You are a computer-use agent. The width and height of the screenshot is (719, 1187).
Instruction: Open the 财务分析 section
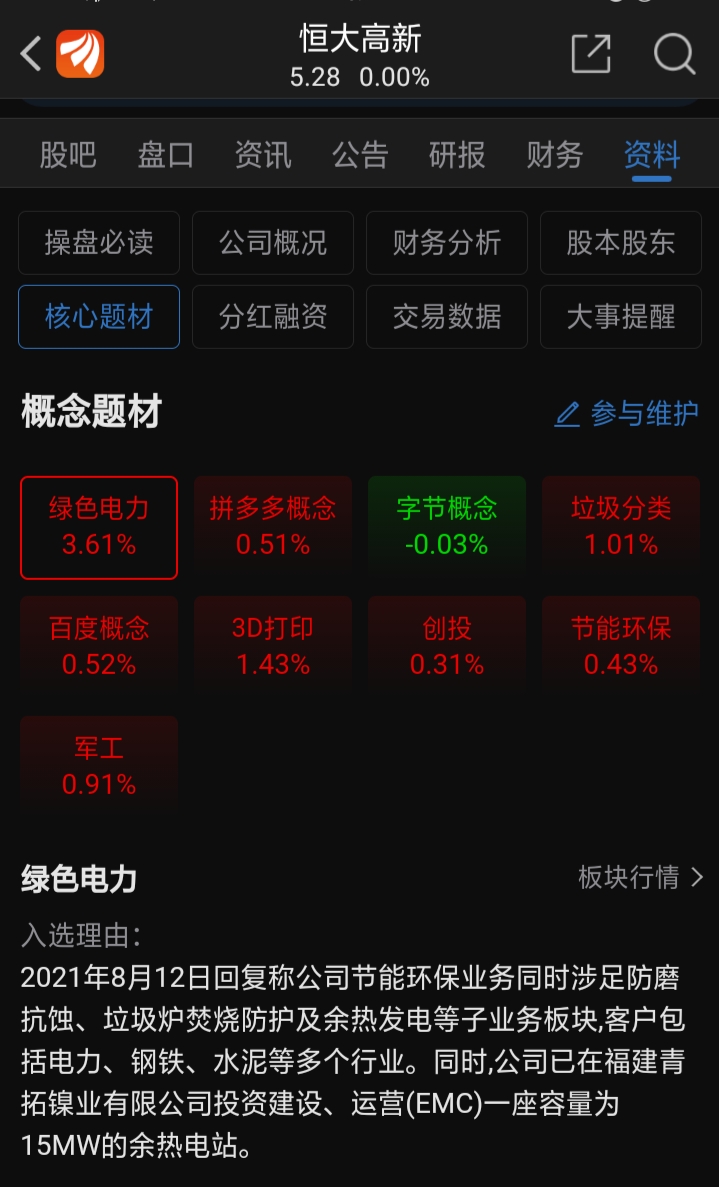pos(447,243)
